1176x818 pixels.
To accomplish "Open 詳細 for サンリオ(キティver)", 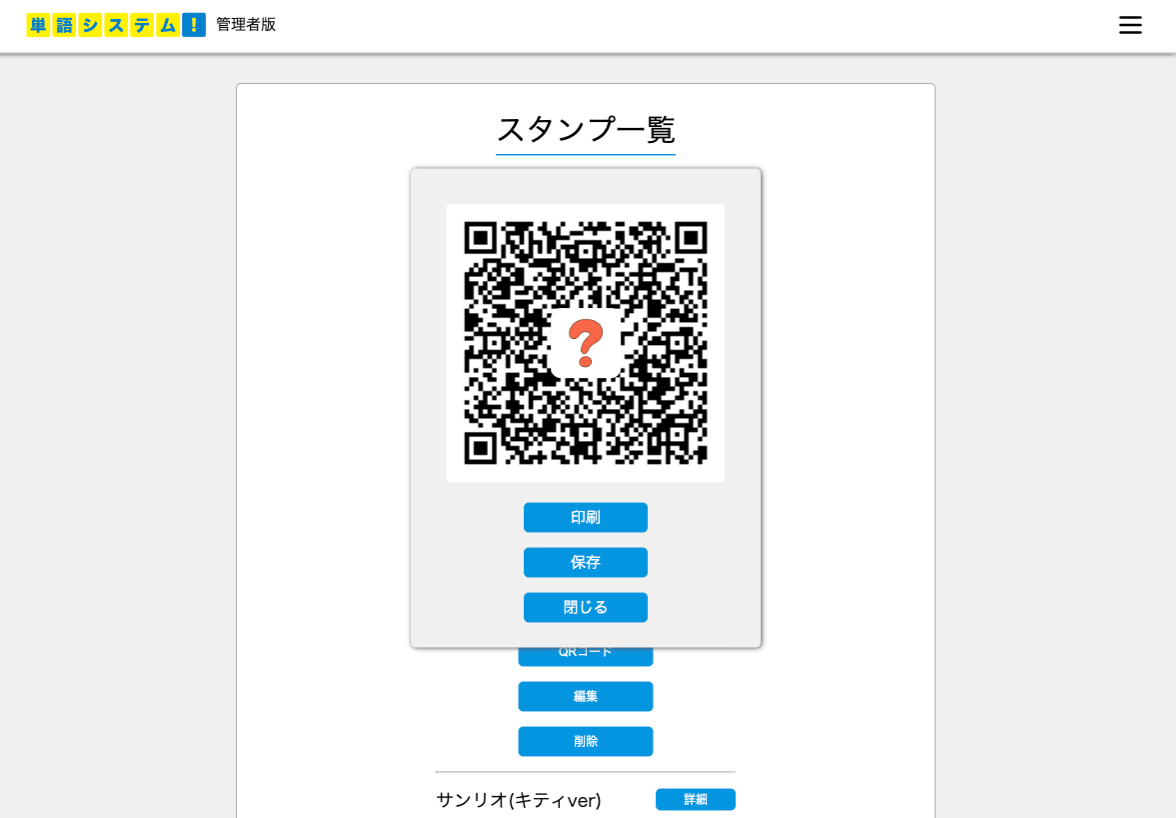I will coord(695,799).
